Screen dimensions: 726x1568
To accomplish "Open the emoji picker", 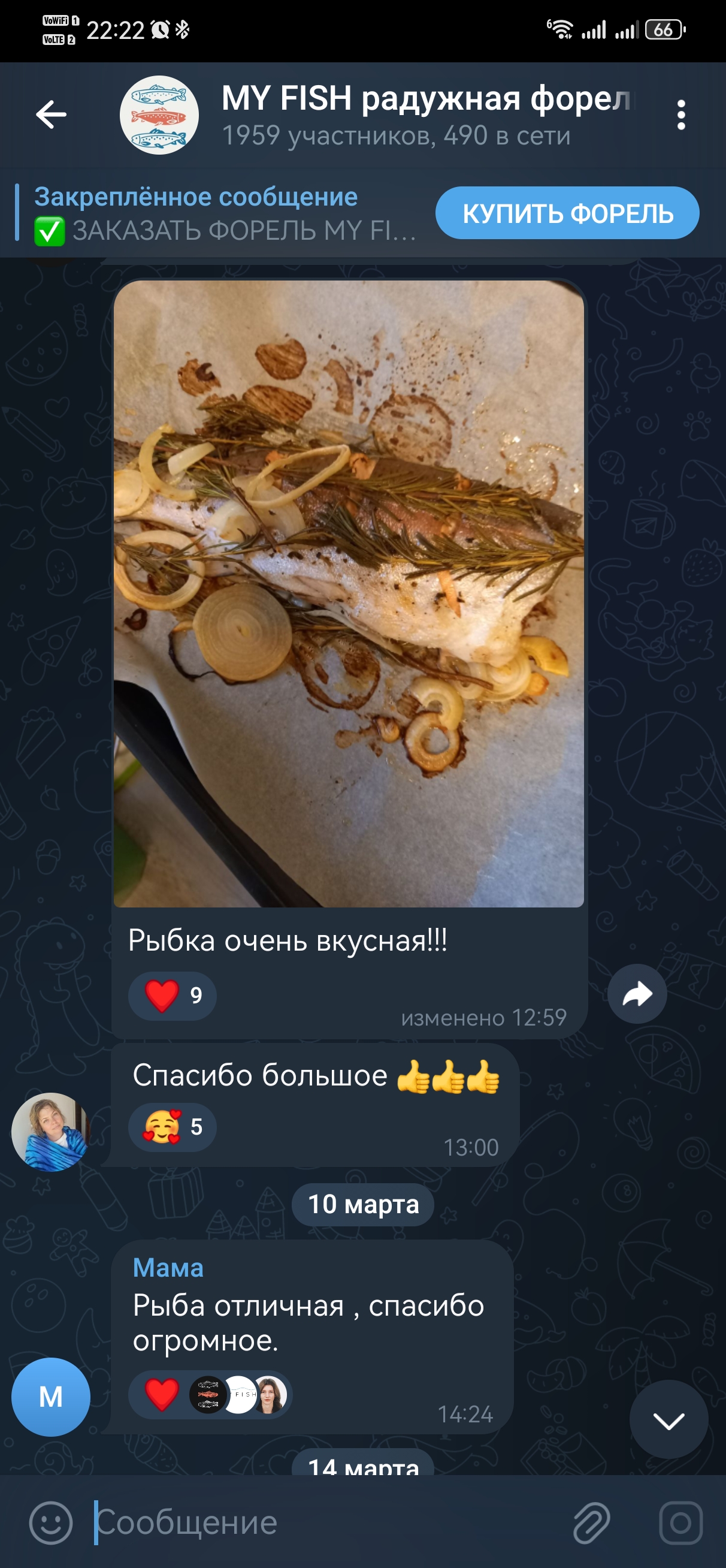I will pyautogui.click(x=50, y=1522).
